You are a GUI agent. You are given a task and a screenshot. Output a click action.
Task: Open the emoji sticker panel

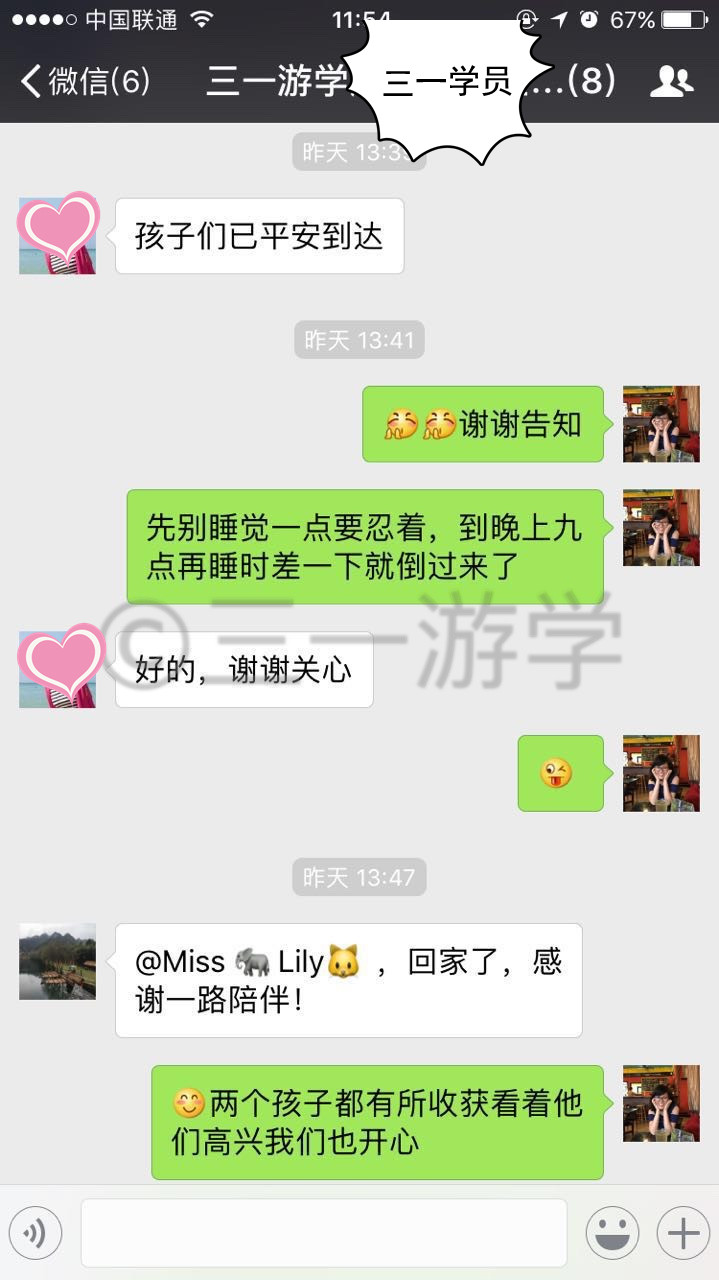(612, 1233)
